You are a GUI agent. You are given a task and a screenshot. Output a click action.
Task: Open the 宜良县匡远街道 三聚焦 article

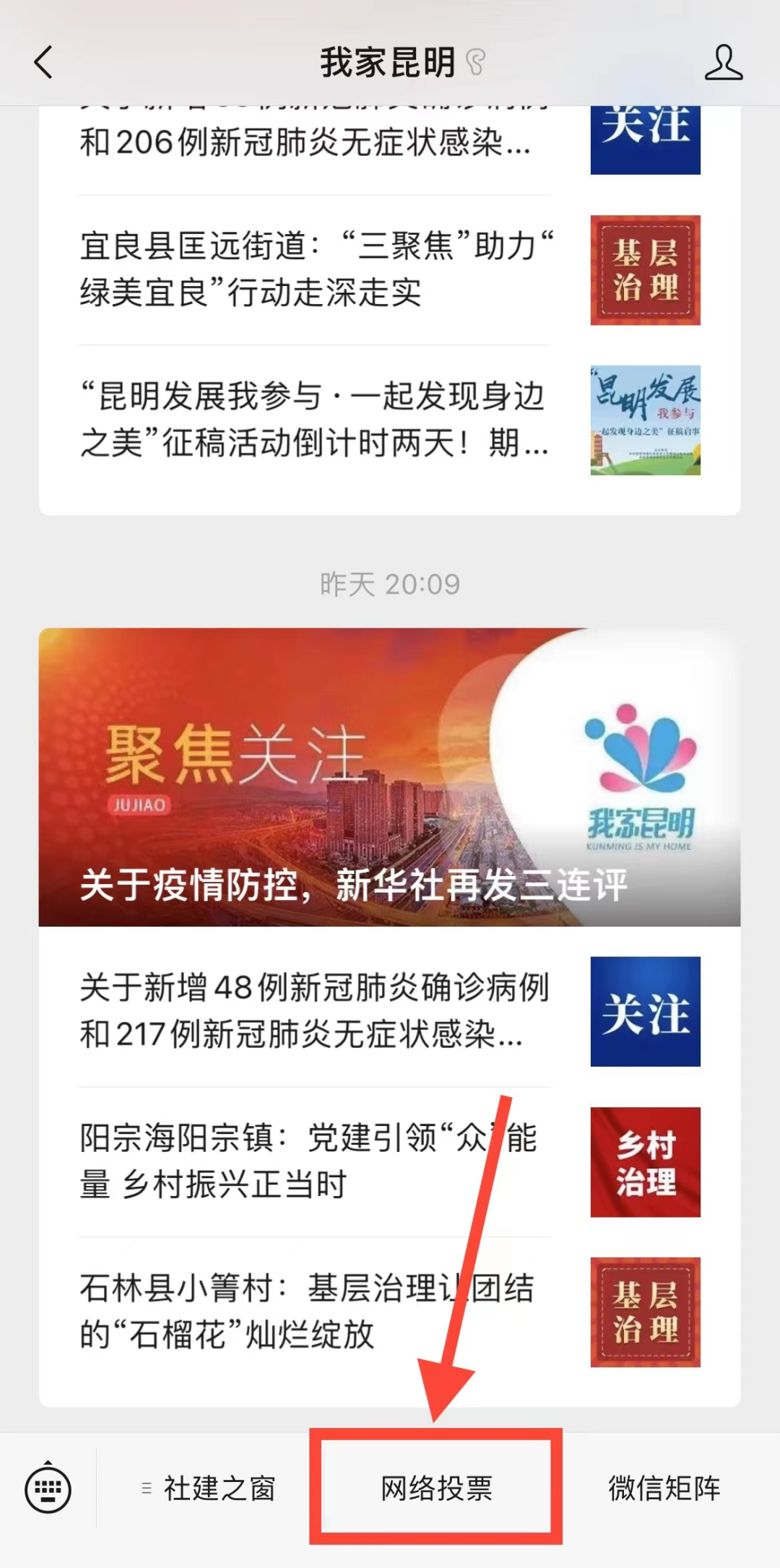[x=390, y=270]
